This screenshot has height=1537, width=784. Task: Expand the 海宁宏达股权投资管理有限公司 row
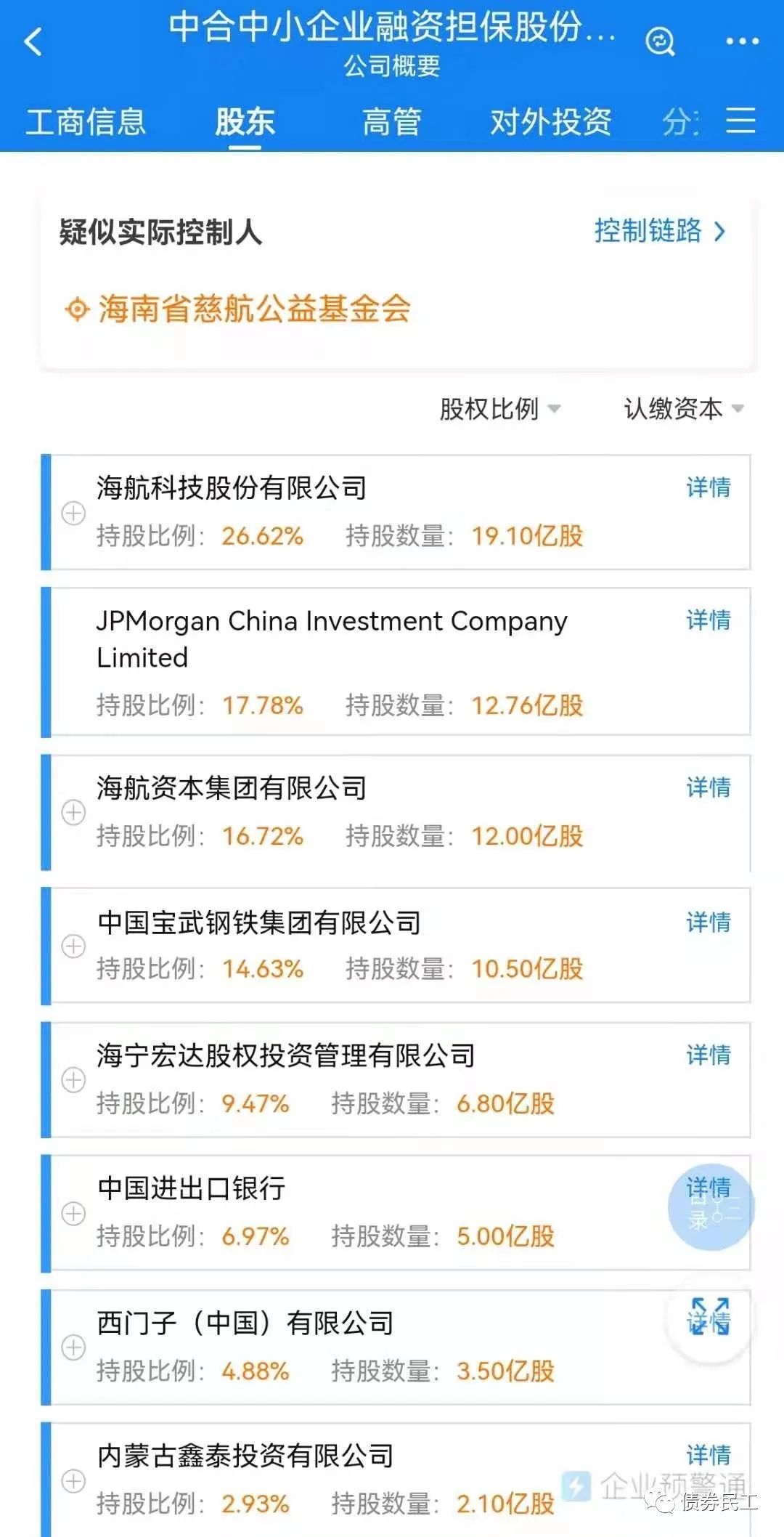coord(73,1079)
